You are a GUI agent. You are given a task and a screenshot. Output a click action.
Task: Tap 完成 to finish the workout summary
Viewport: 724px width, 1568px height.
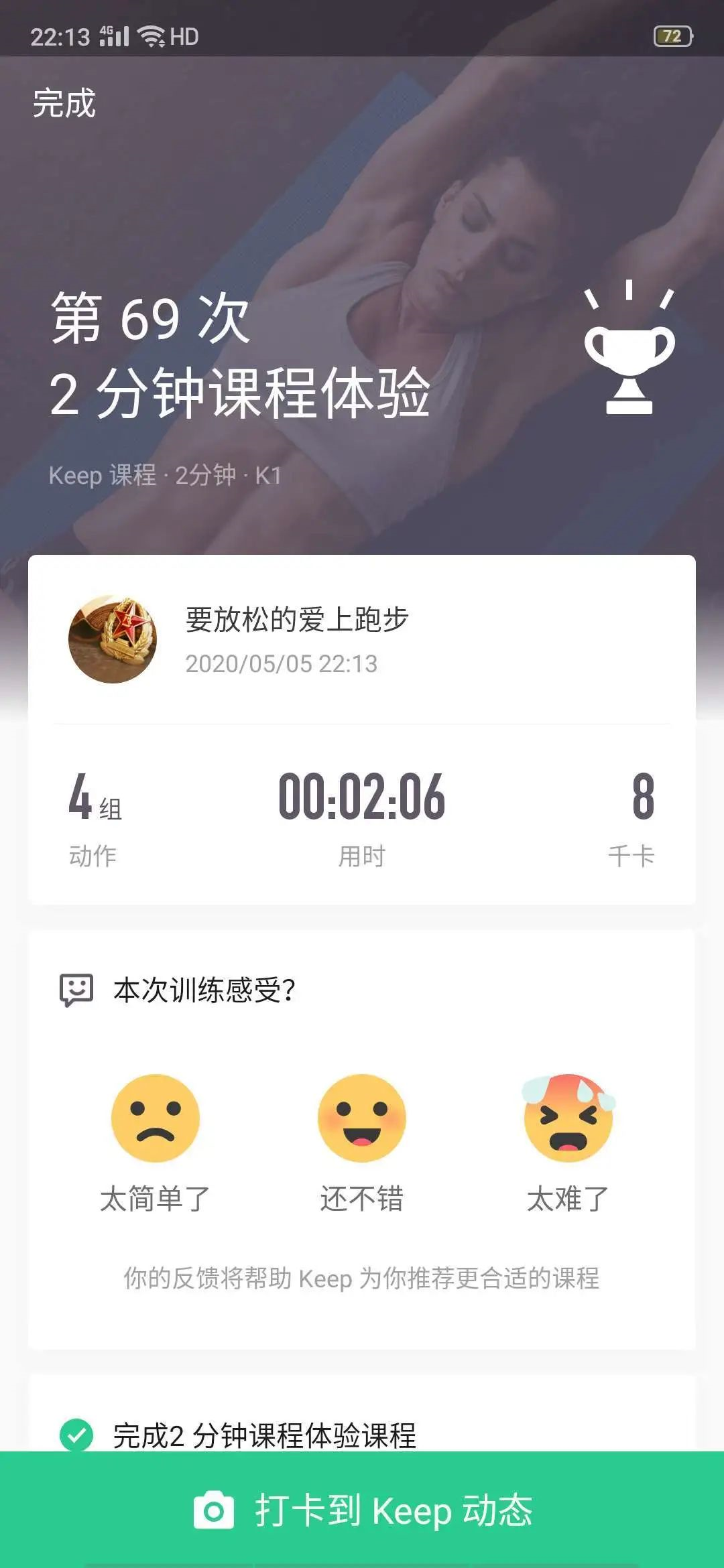coord(64,103)
